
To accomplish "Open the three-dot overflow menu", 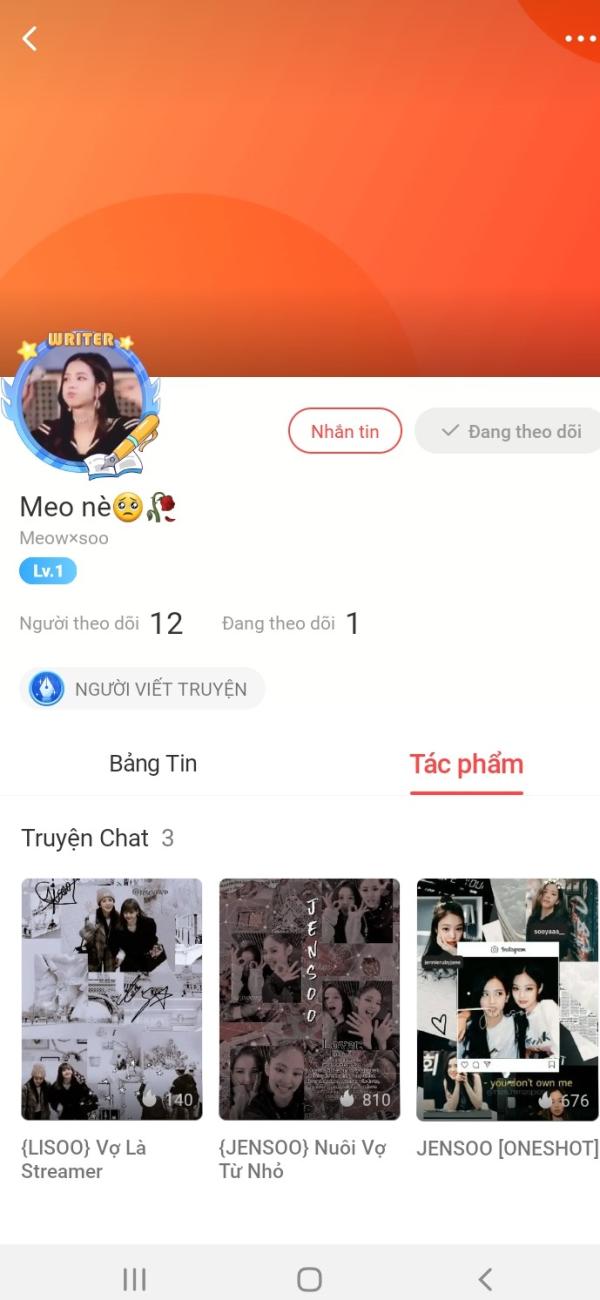I will click(580, 39).
